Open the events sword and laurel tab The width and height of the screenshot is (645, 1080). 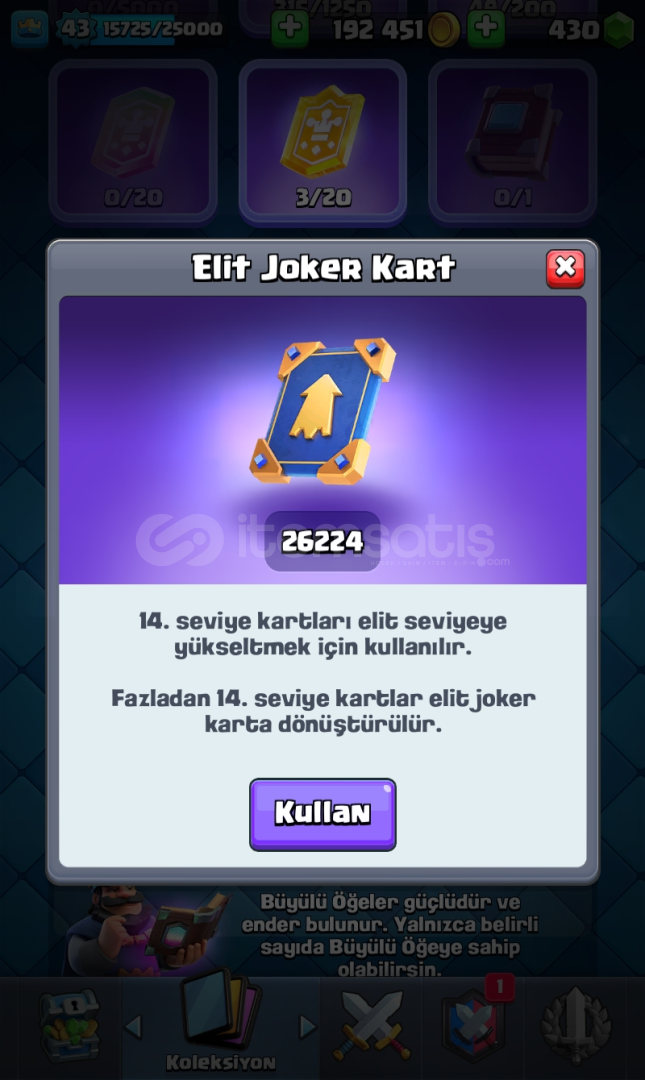pos(575,1026)
